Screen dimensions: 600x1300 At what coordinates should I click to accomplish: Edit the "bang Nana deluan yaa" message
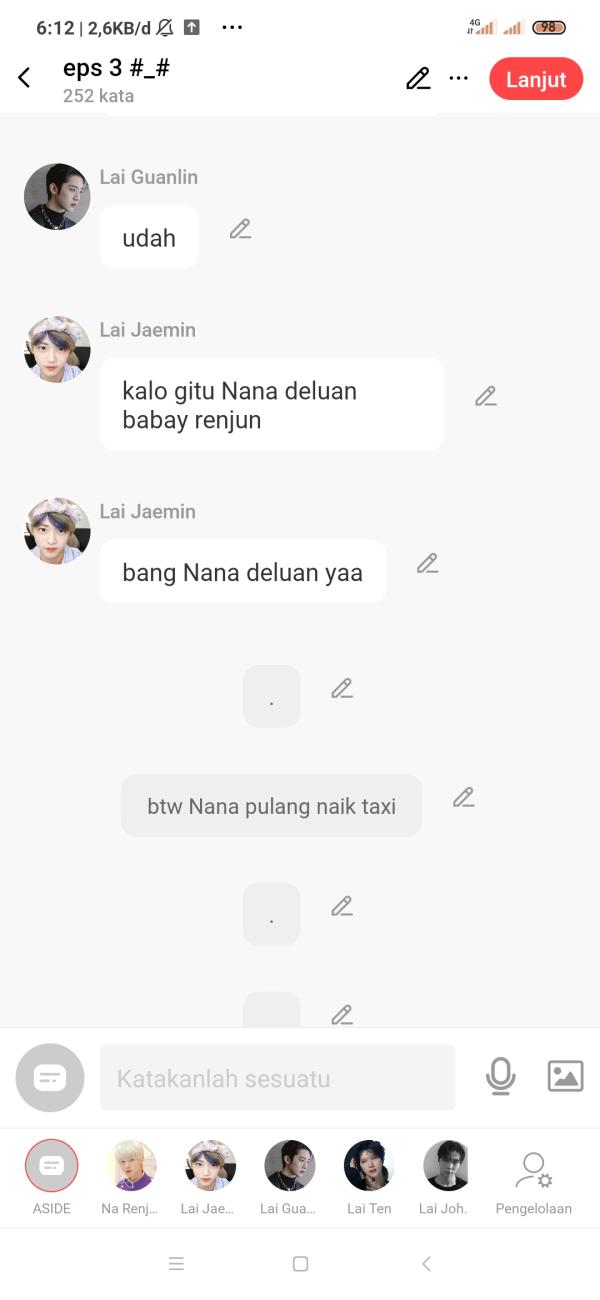click(428, 563)
